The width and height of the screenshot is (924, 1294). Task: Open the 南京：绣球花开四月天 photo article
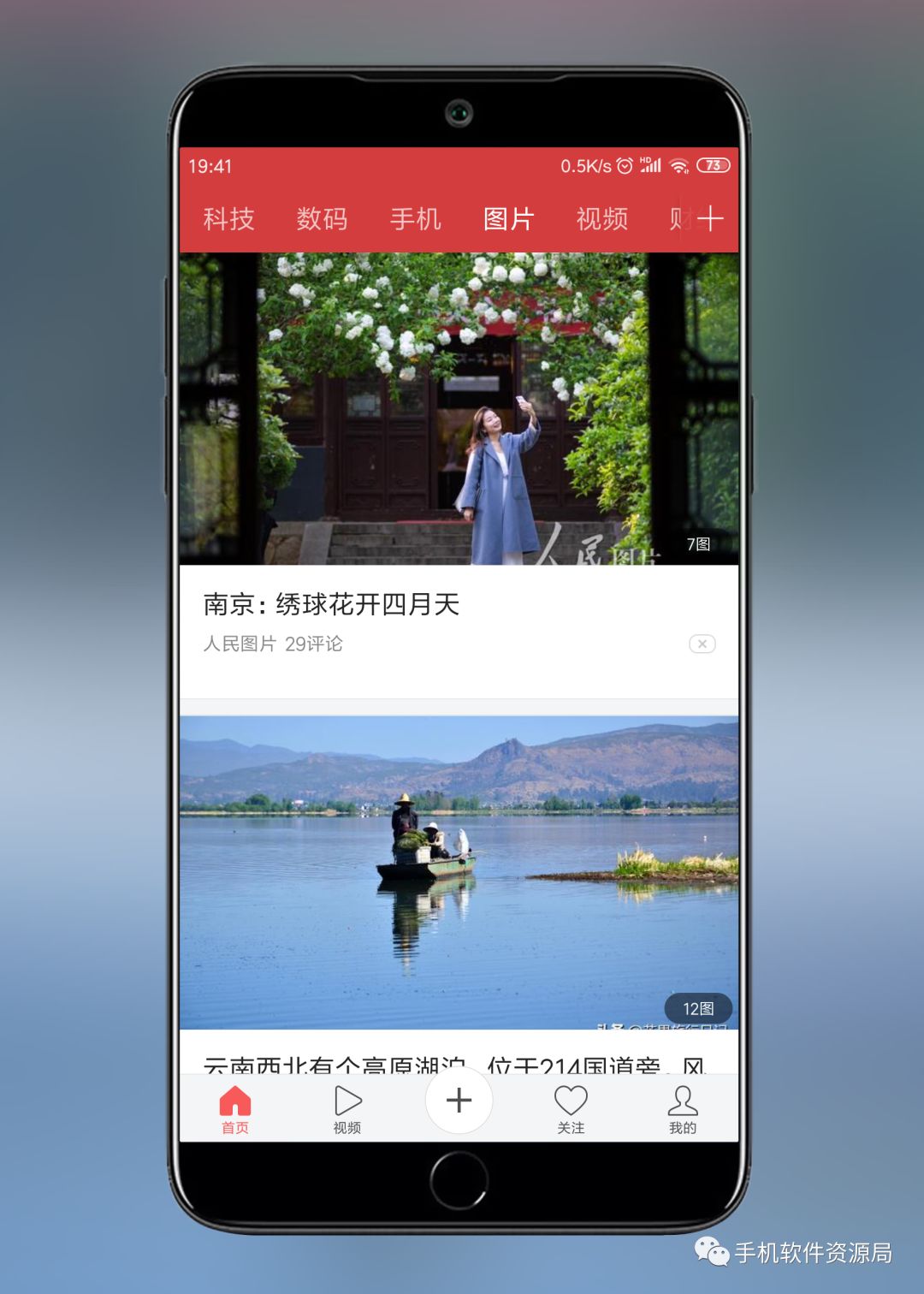[x=331, y=604]
